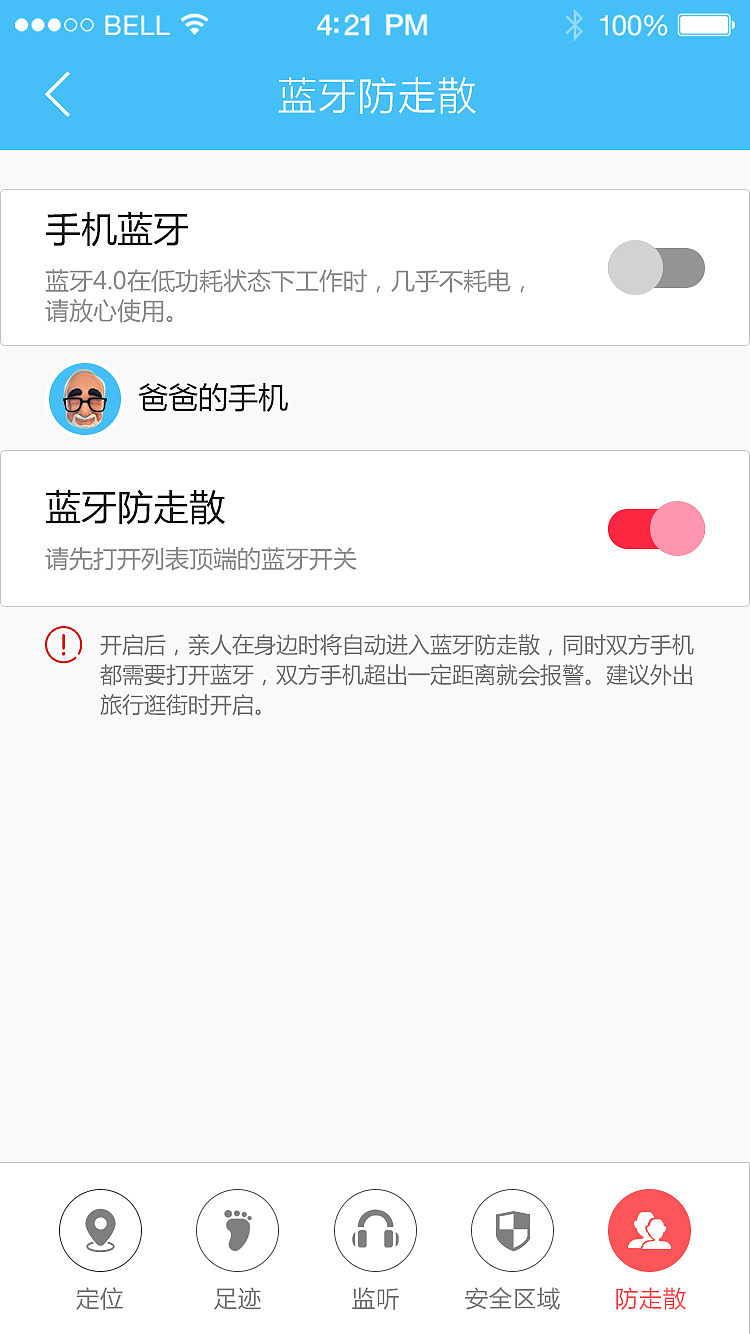Click the 蓝牙防走散 page title

coord(375,96)
